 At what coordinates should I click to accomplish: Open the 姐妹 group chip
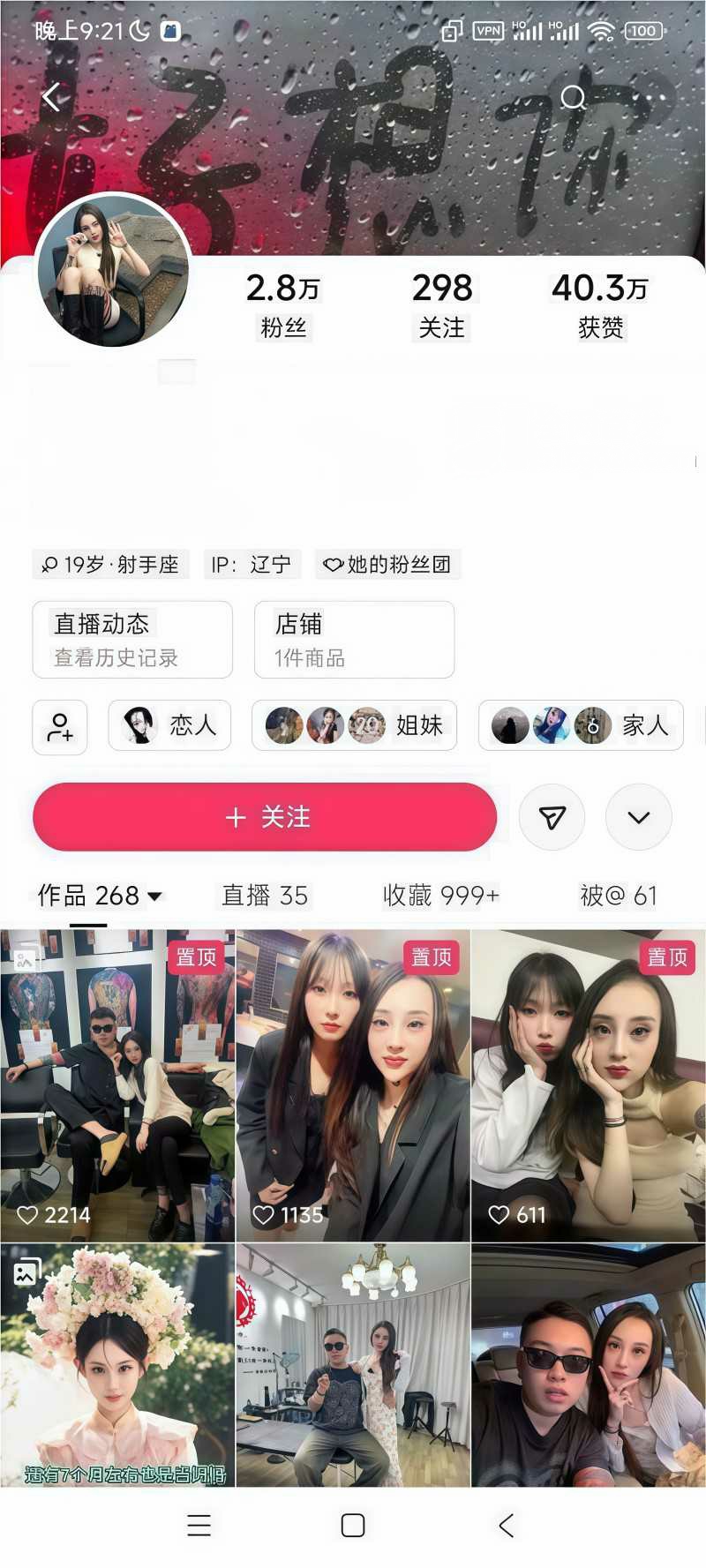coord(354,725)
